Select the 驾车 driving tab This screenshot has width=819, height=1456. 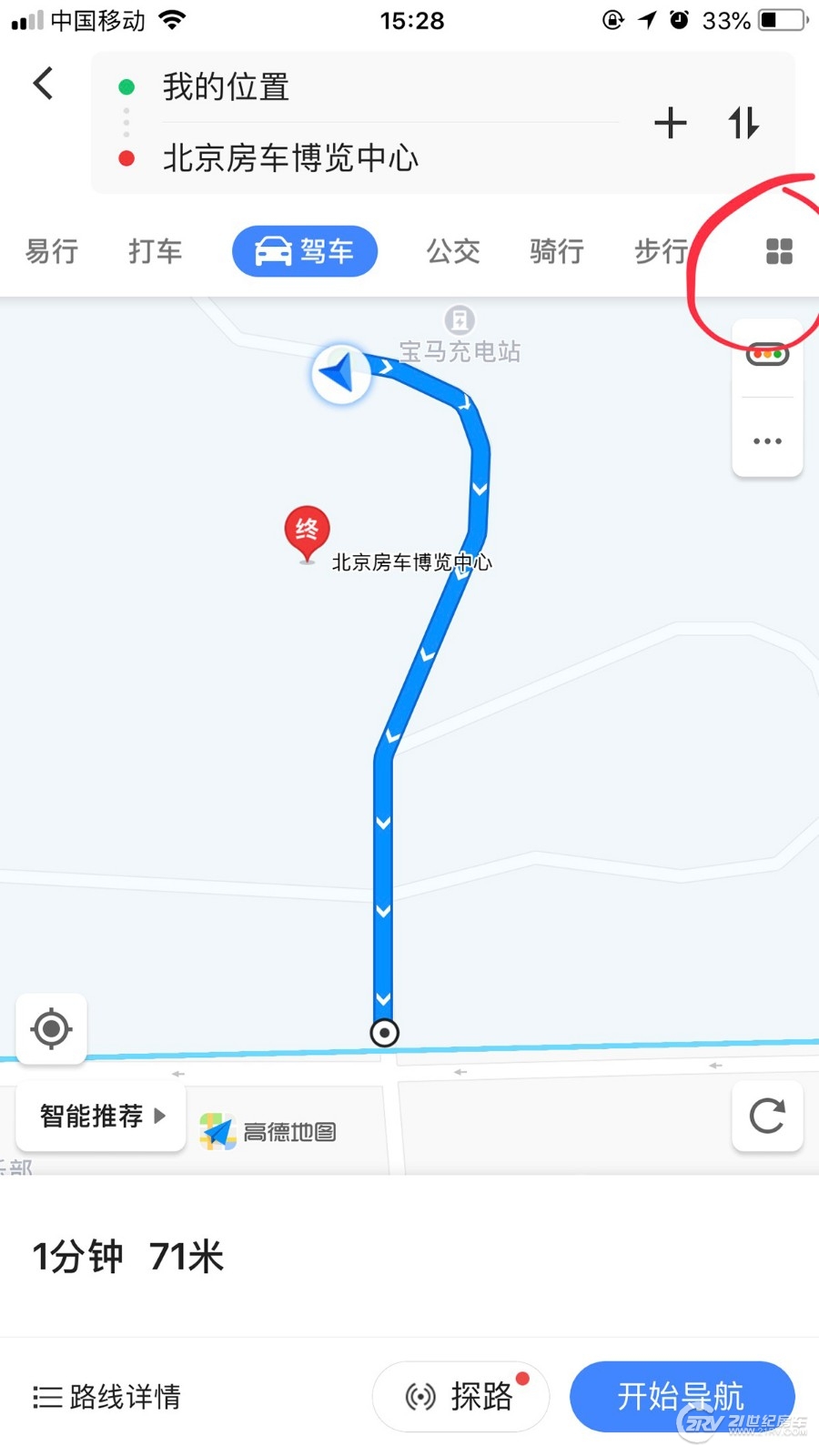pos(305,251)
